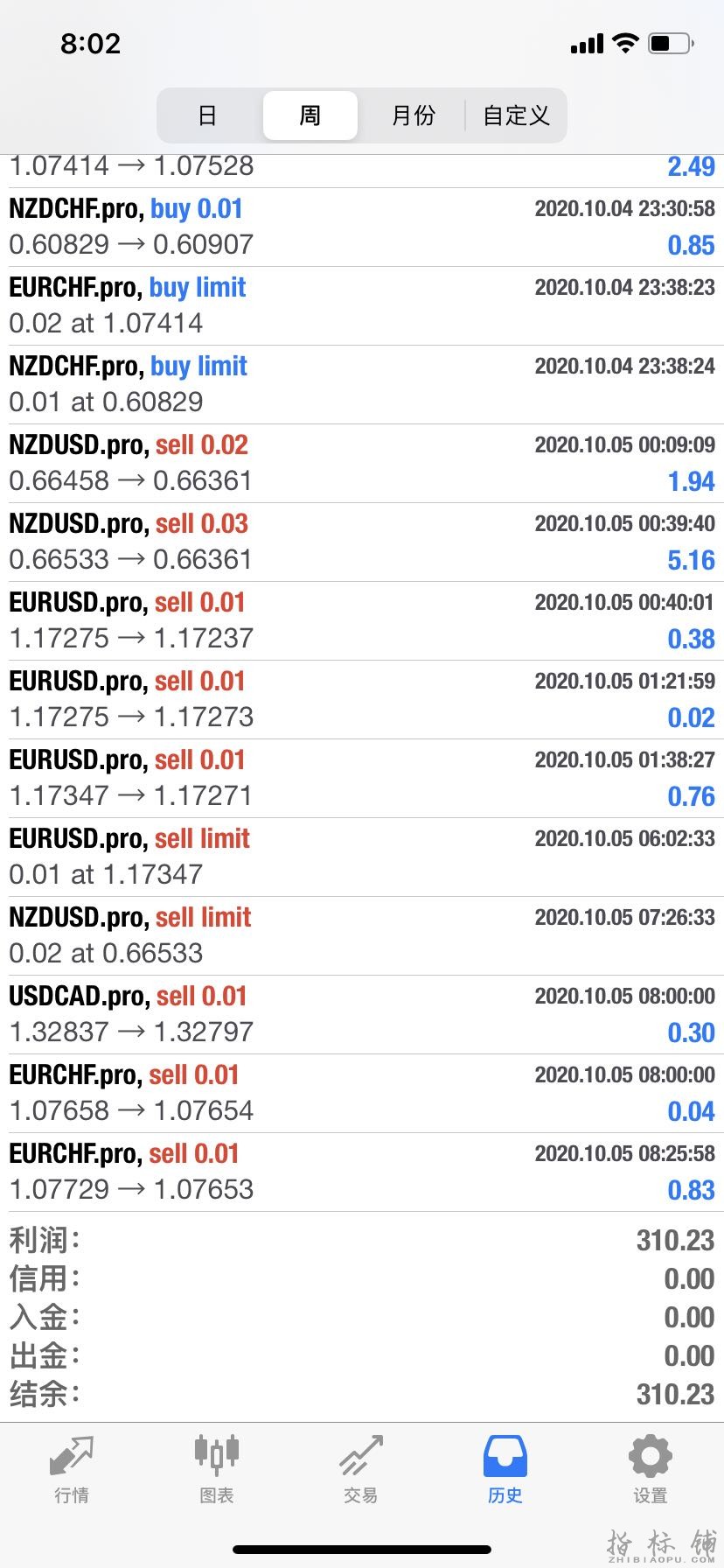Tap the 历史 history tab
Image resolution: width=724 pixels, height=1568 pixels.
tap(505, 1470)
